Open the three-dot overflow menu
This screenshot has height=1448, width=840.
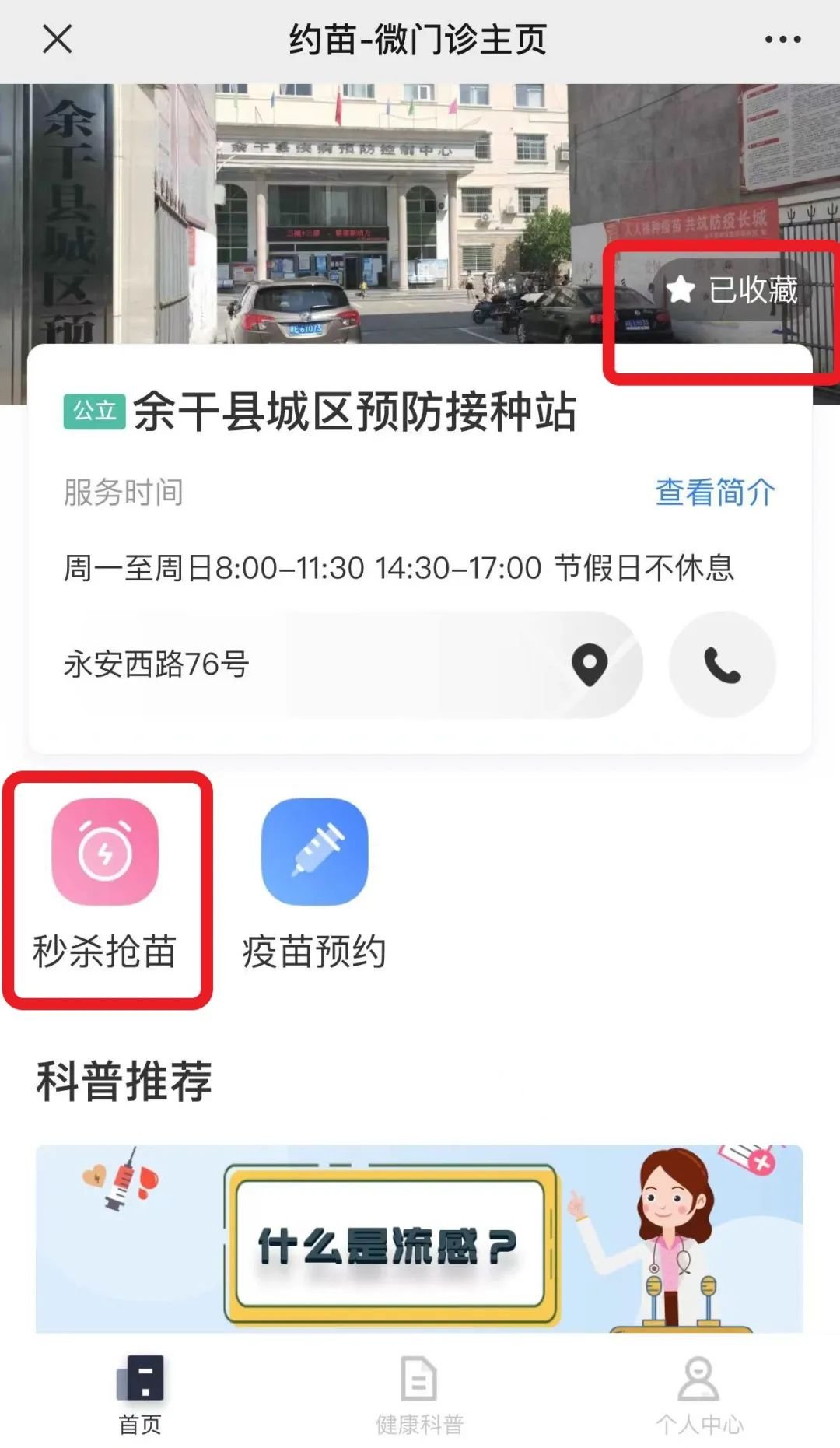coord(782,39)
